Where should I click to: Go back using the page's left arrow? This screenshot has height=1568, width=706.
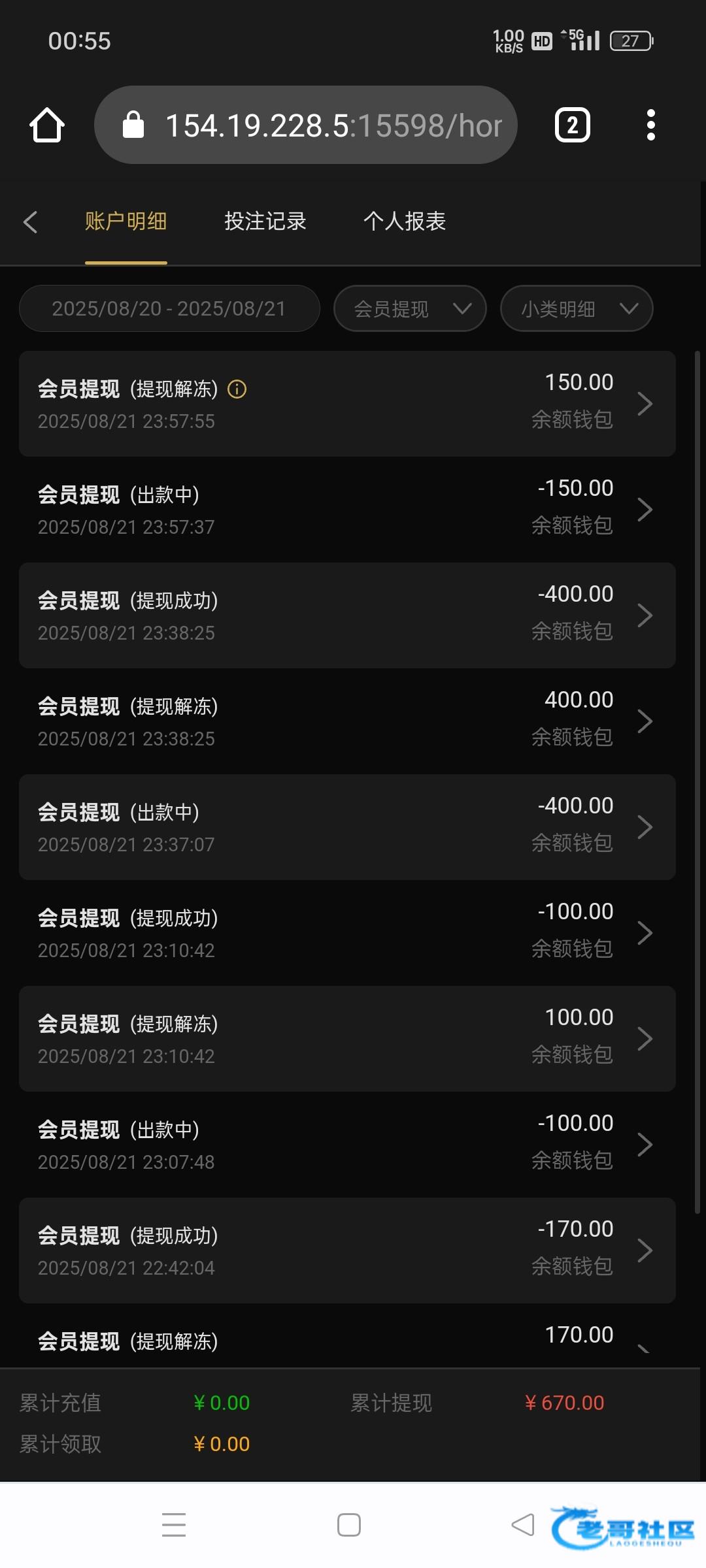click(30, 222)
